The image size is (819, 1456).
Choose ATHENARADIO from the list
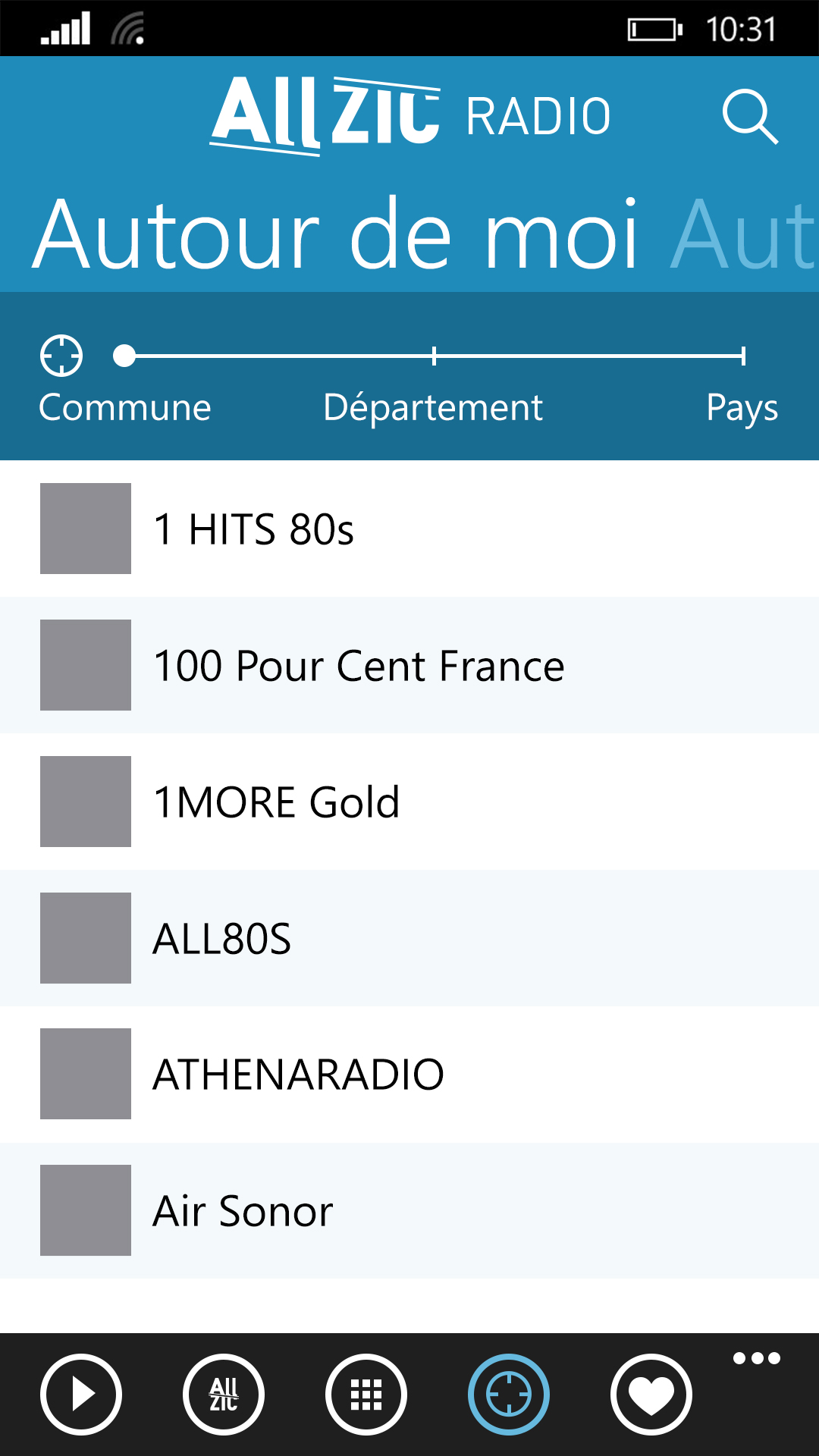[x=409, y=1075]
